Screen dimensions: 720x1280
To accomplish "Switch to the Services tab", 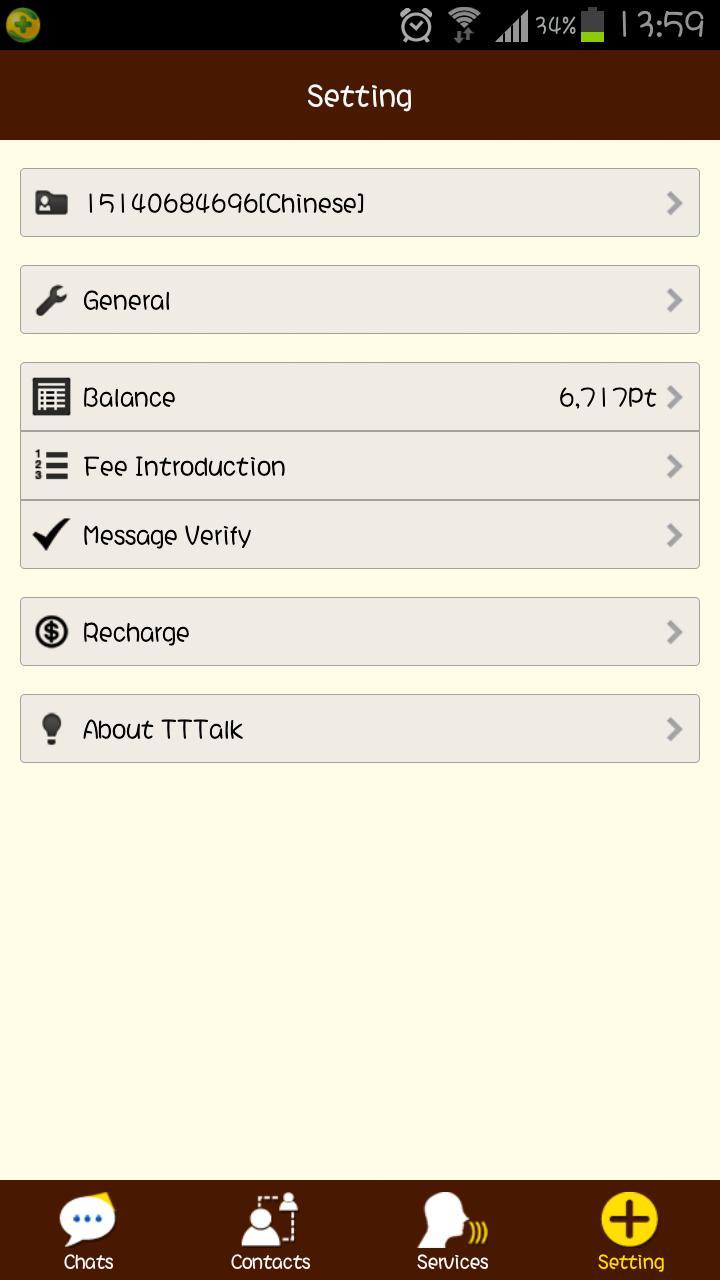I will [452, 1231].
